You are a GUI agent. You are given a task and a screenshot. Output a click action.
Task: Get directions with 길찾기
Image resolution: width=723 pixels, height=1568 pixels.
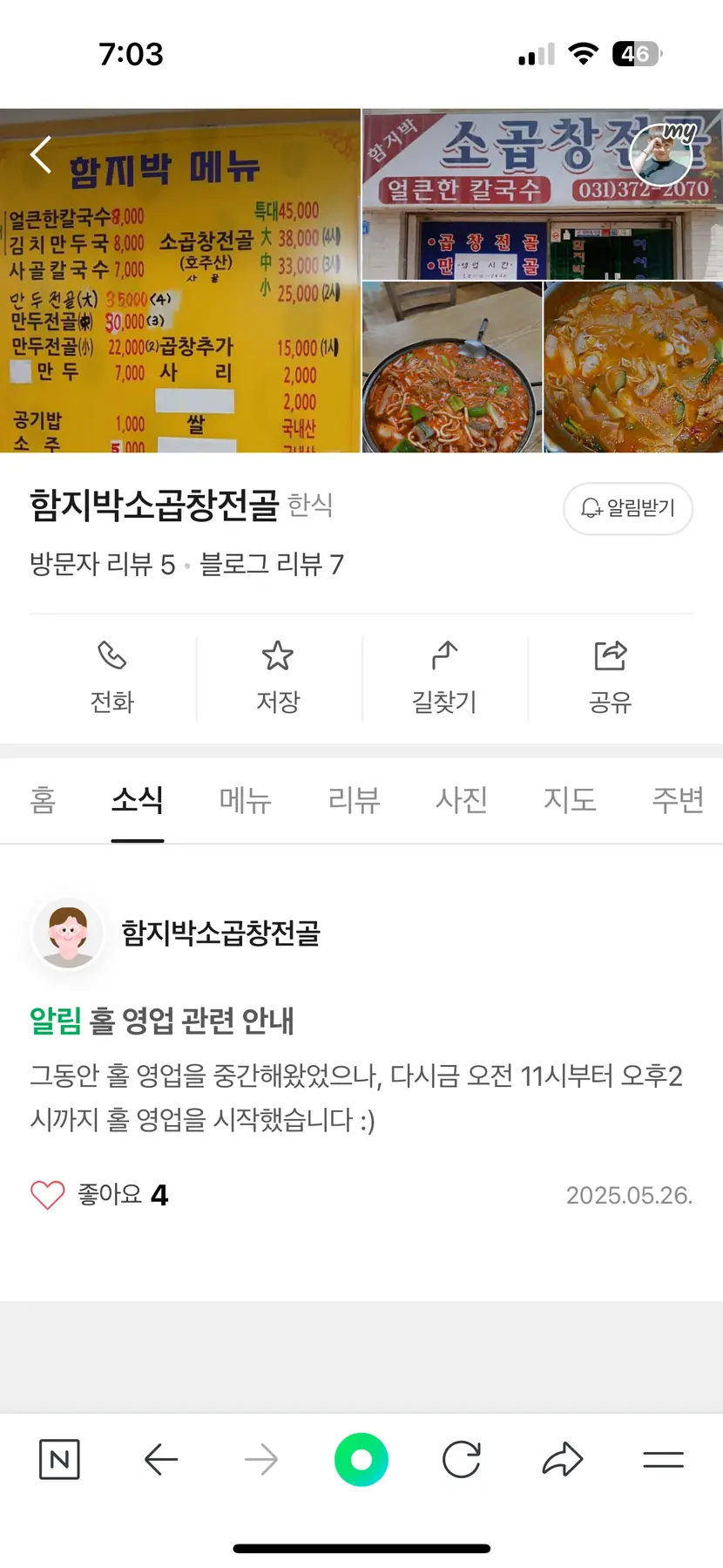click(444, 677)
